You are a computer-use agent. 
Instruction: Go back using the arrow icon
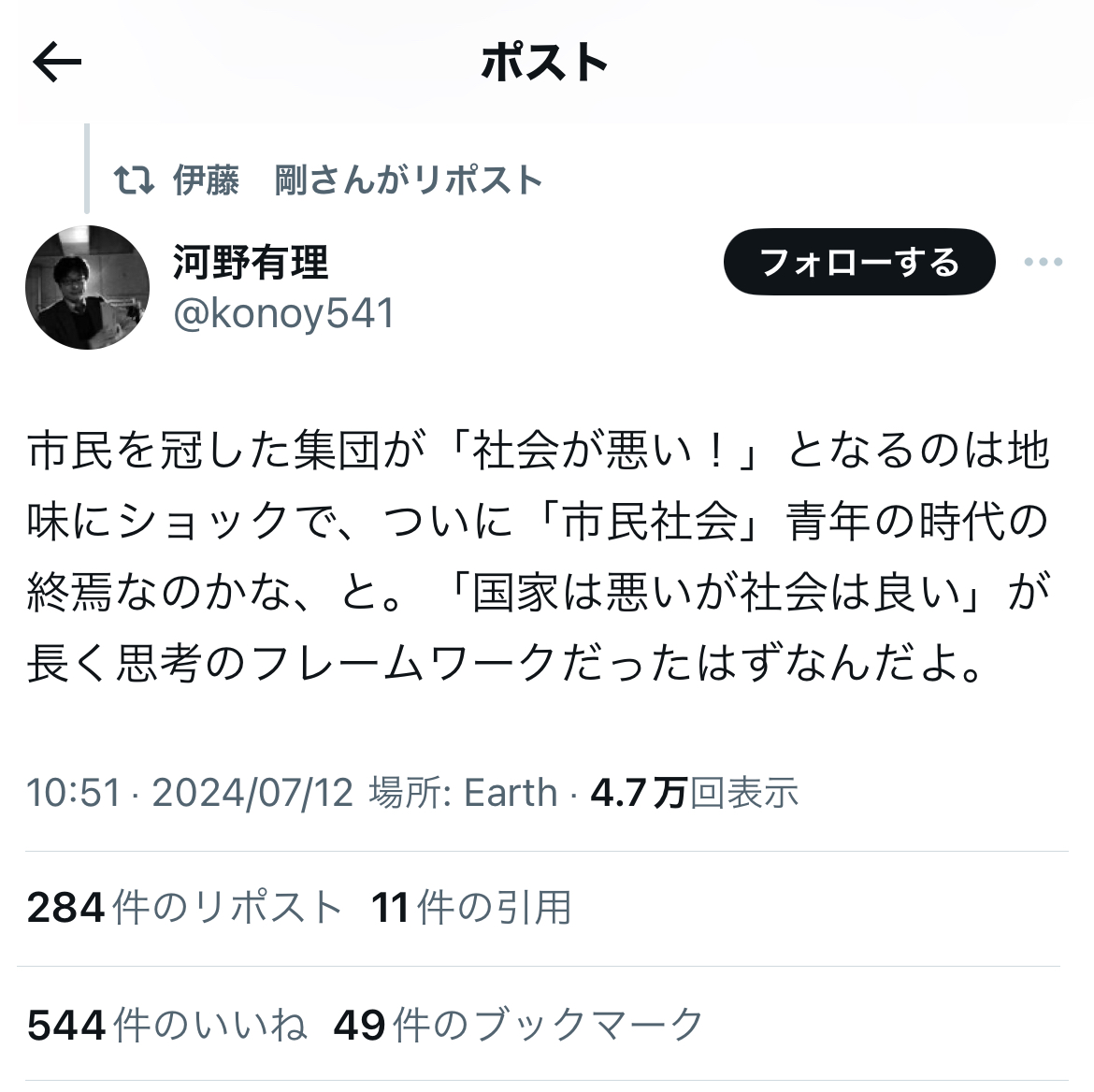pos(57,63)
